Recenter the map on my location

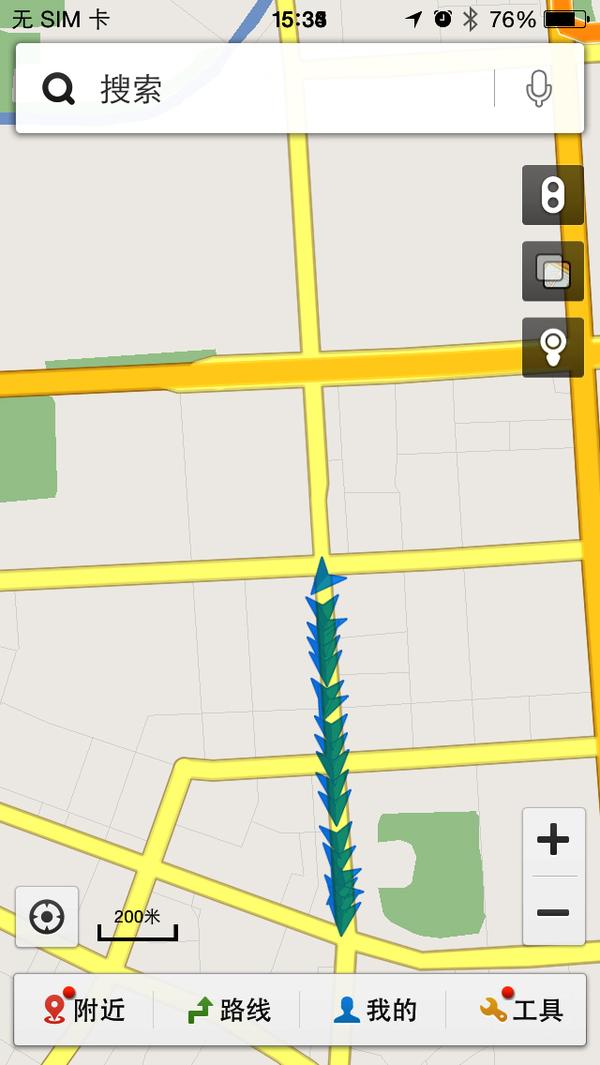pyautogui.click(x=47, y=917)
